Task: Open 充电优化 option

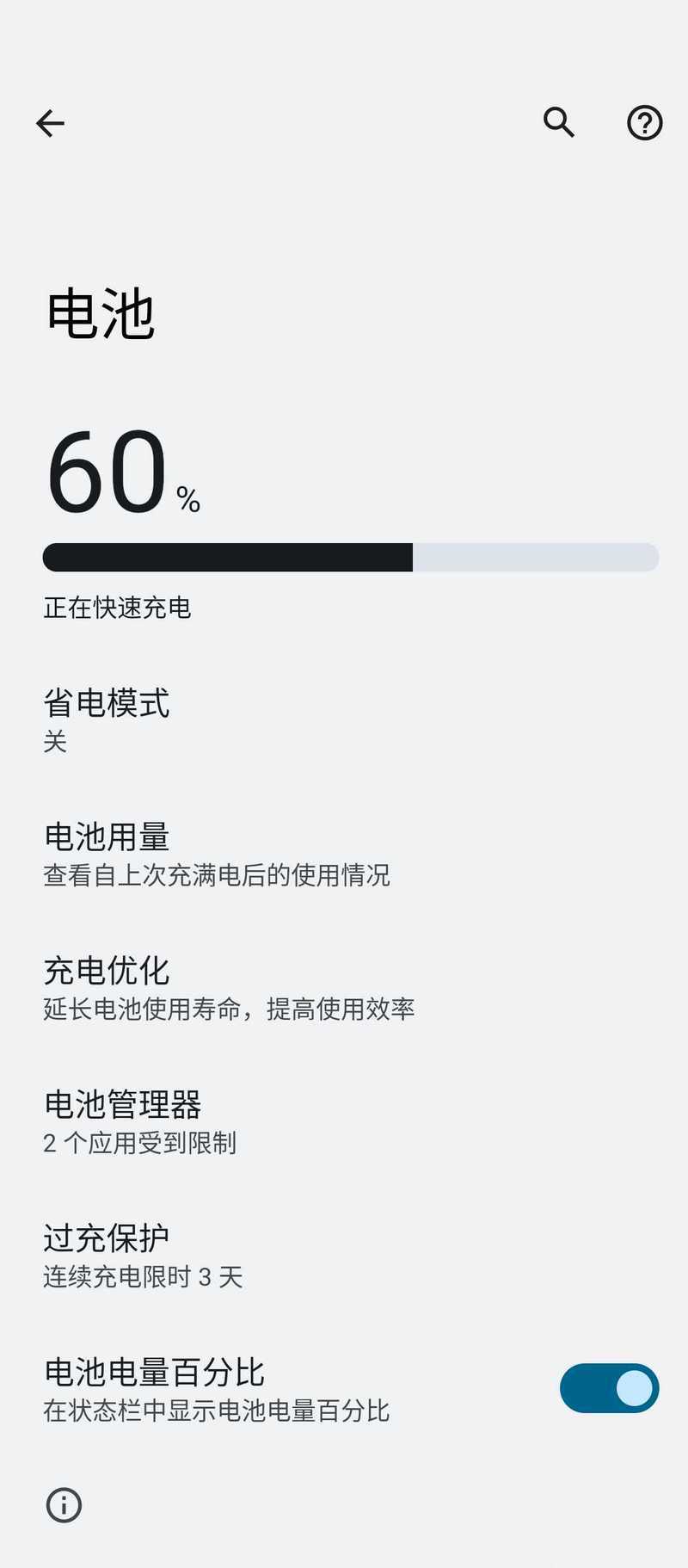Action: [x=344, y=988]
